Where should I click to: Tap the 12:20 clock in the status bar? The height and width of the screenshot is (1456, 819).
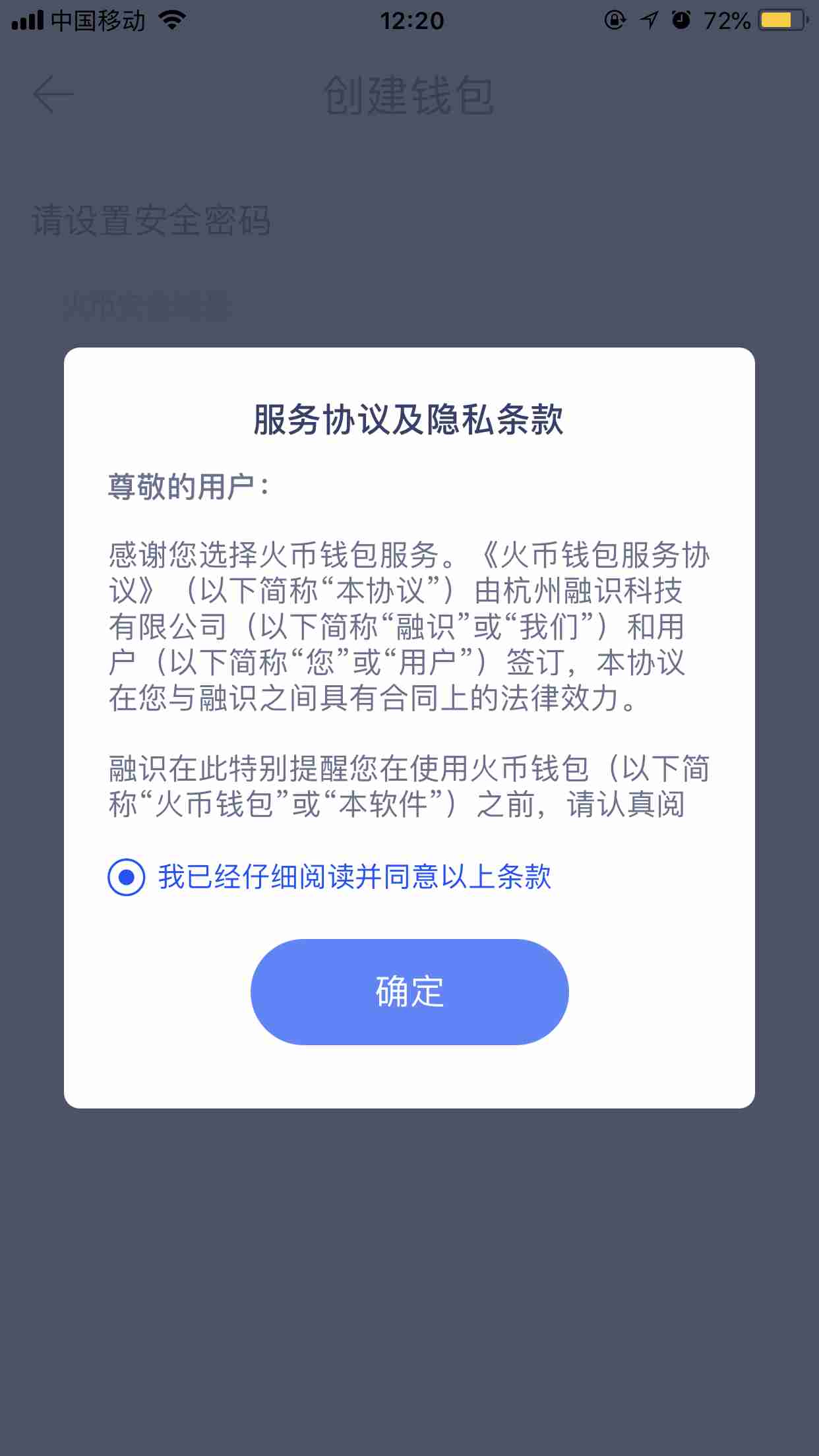click(x=409, y=20)
